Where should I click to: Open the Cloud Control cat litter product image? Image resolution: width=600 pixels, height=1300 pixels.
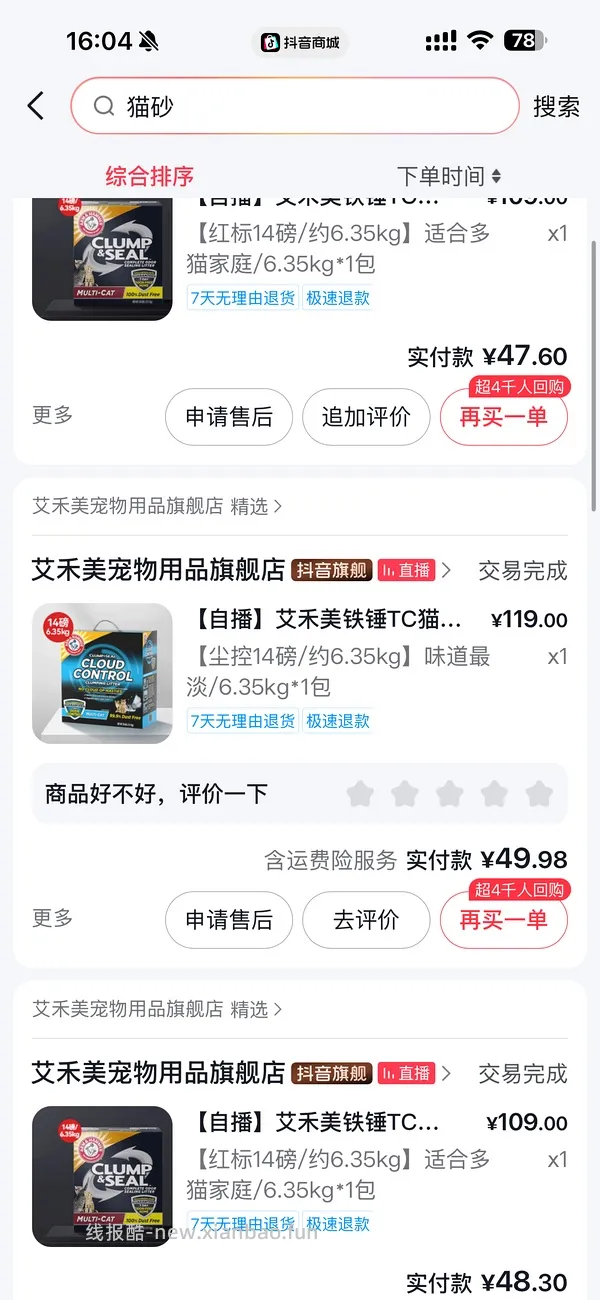(102, 674)
